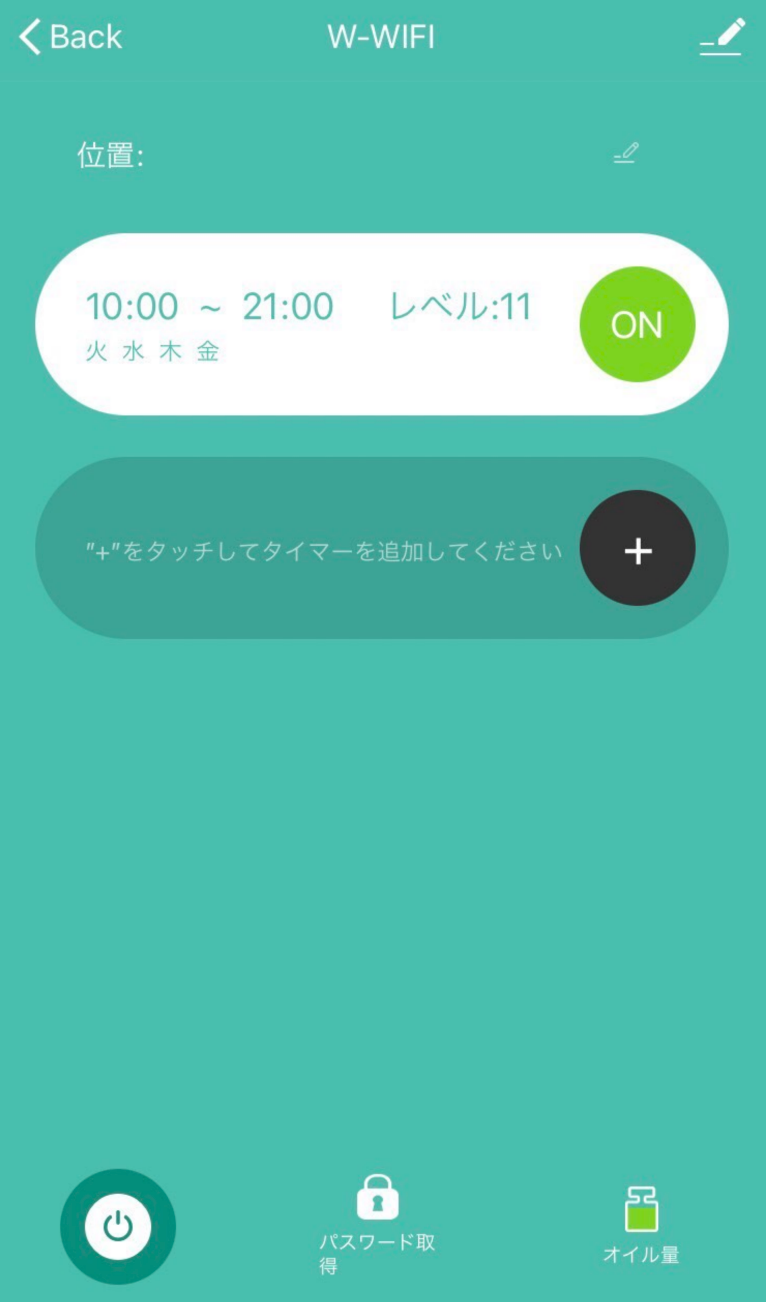
Task: Tap the edit pencil in the top bar
Action: click(721, 37)
